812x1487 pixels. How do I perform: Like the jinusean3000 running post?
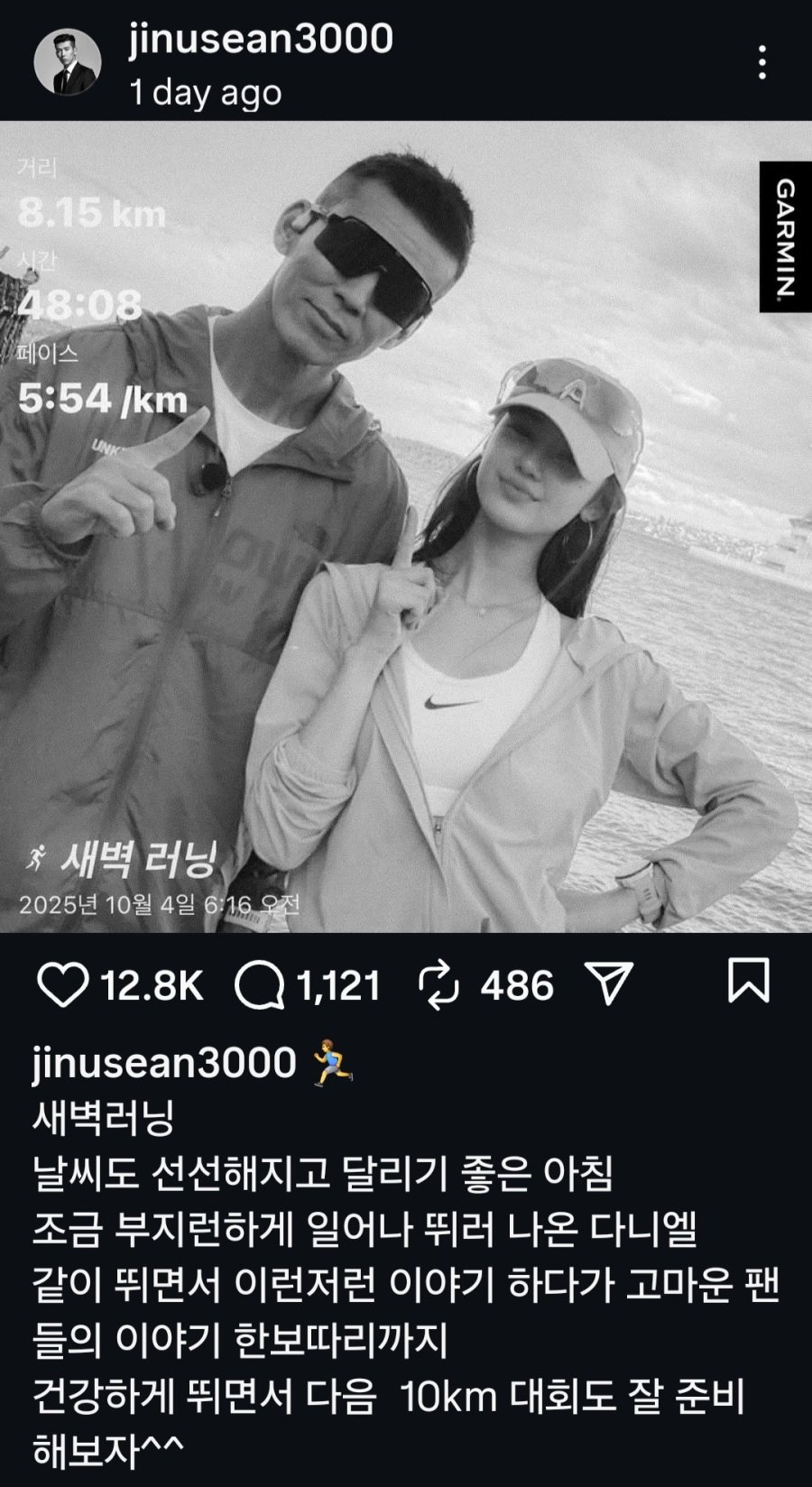tap(62, 984)
